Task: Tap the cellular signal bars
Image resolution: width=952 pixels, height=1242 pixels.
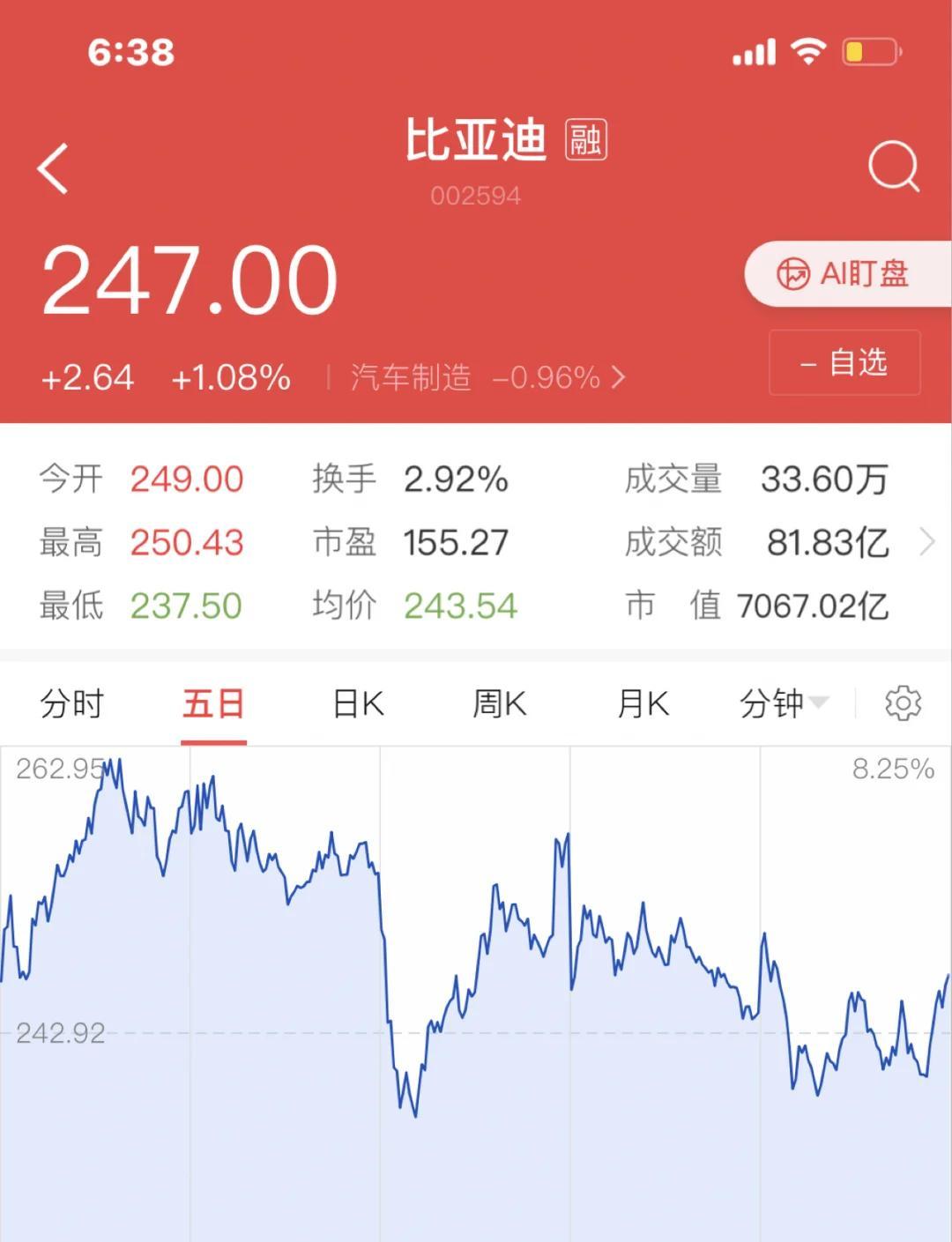Action: pos(752,53)
